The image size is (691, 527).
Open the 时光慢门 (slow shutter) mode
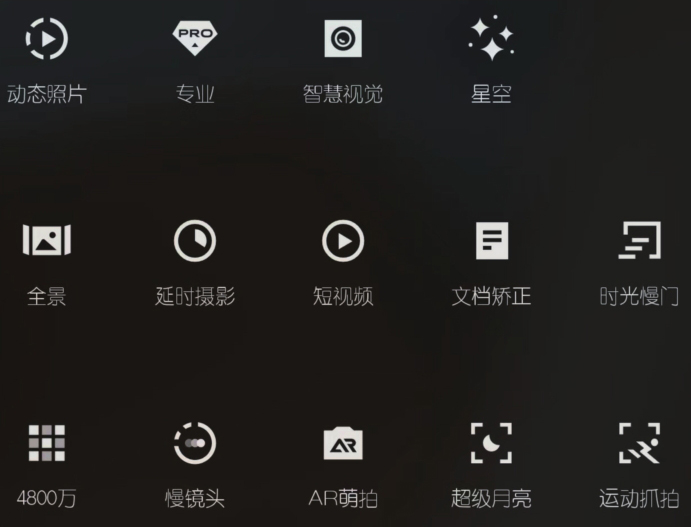tap(639, 241)
